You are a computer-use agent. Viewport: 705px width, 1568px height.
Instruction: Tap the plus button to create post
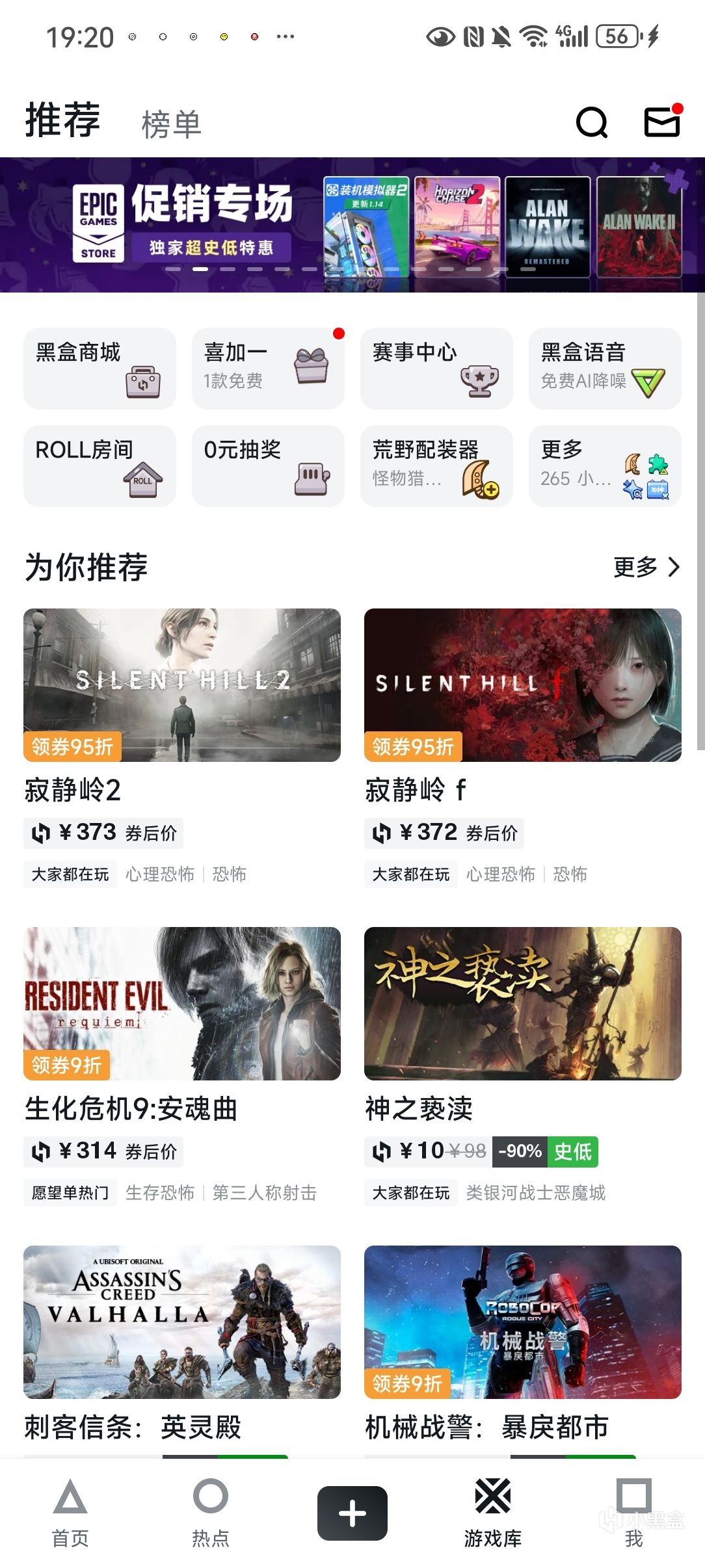tap(352, 1513)
